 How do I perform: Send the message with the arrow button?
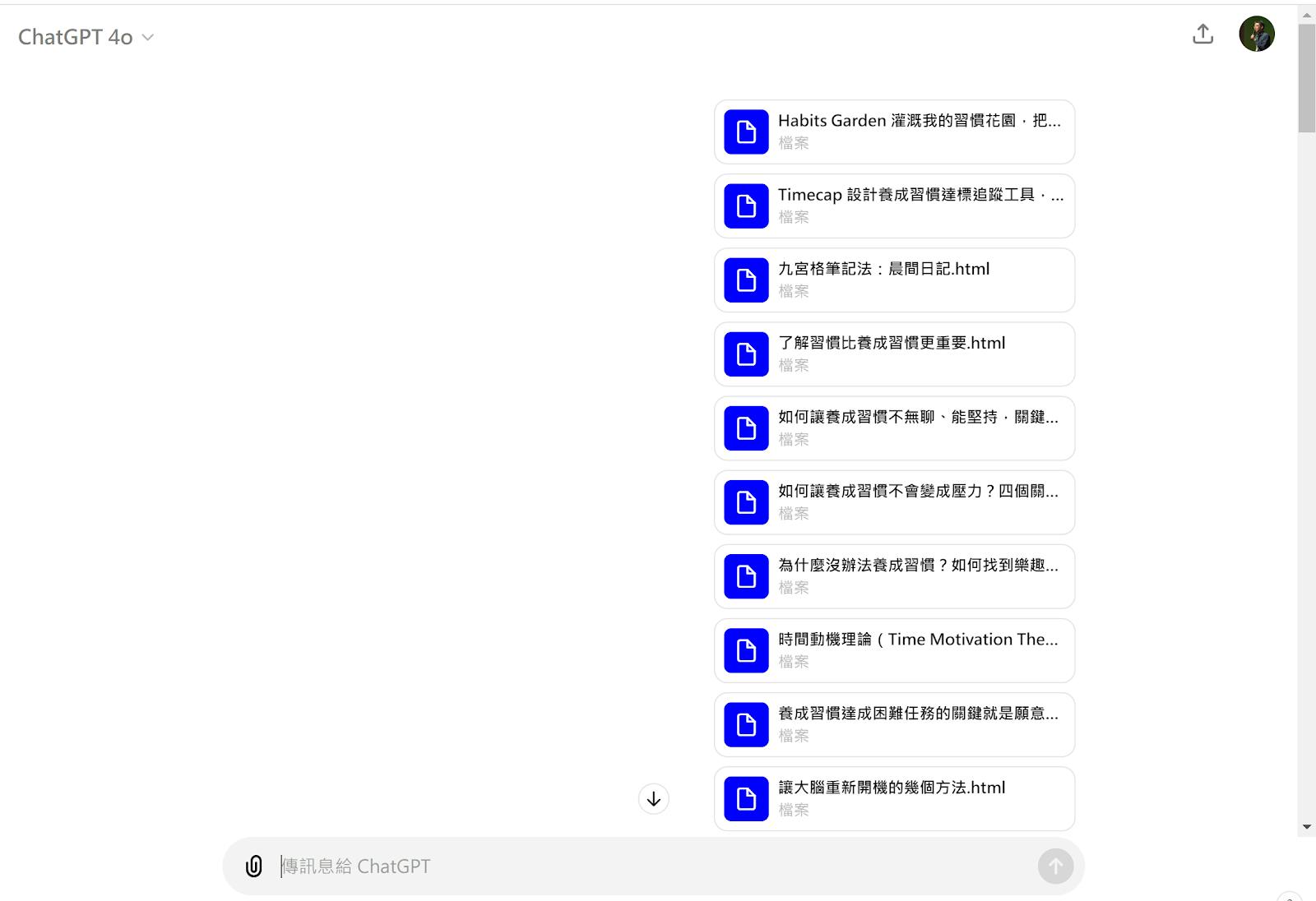(1055, 866)
